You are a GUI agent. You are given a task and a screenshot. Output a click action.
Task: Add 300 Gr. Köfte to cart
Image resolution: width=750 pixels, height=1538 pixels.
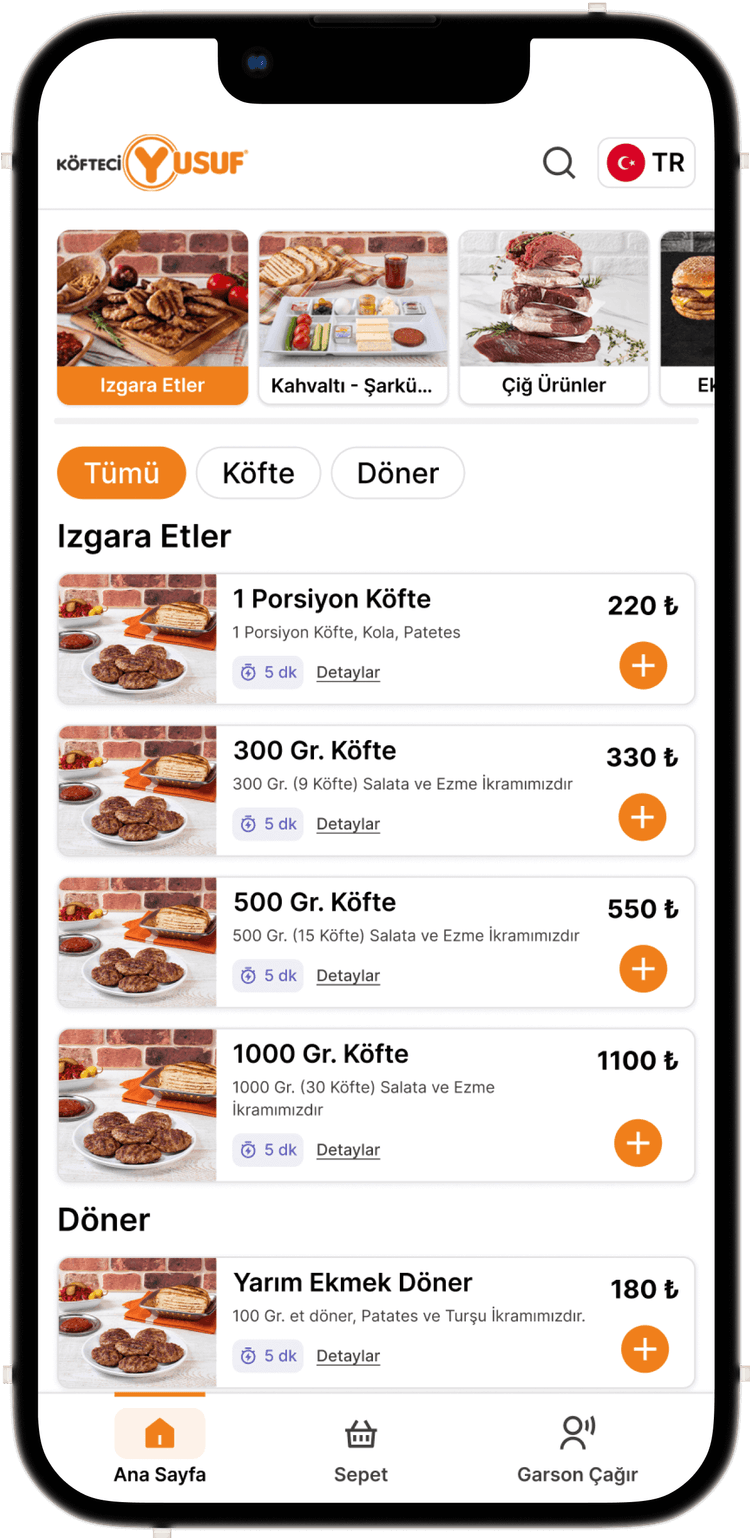(643, 818)
